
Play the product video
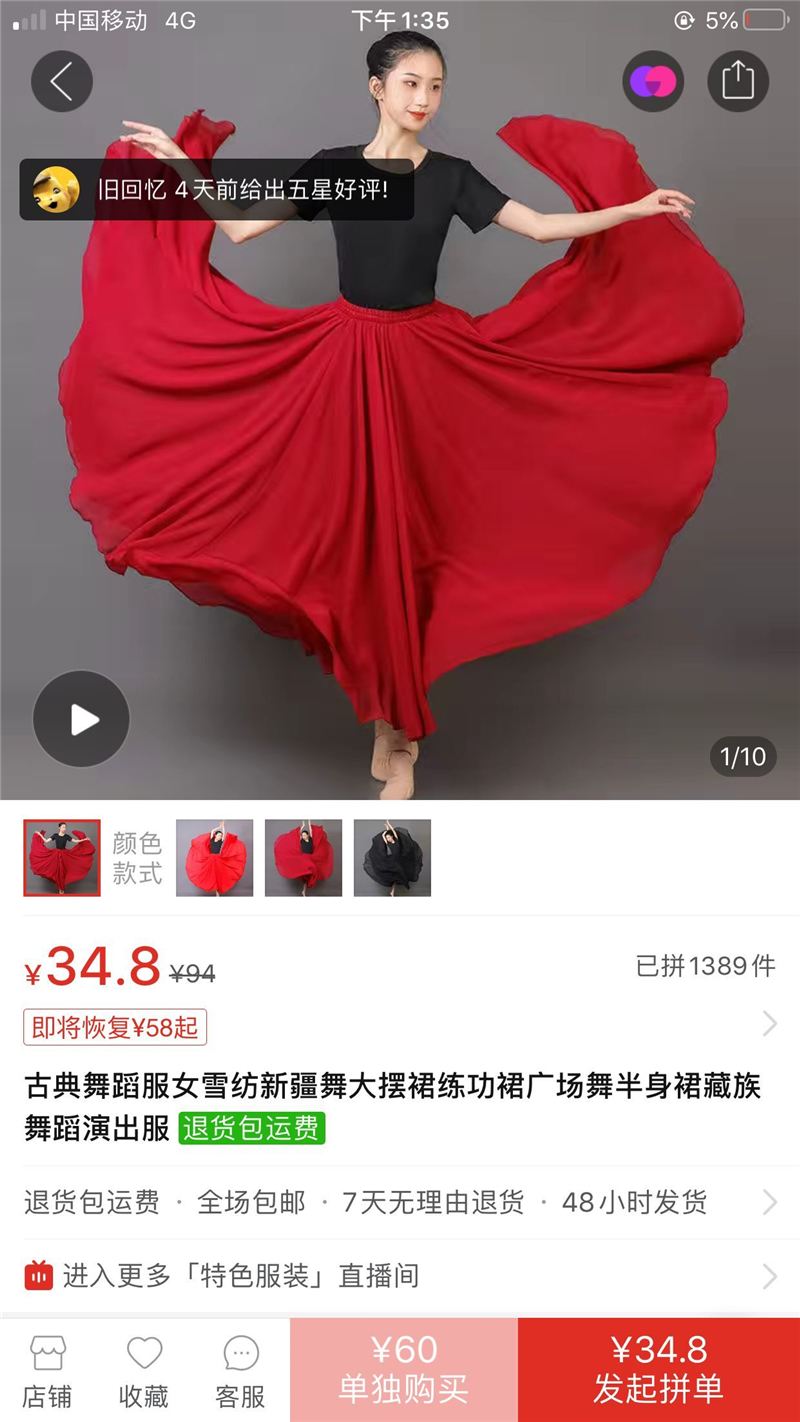click(x=81, y=719)
